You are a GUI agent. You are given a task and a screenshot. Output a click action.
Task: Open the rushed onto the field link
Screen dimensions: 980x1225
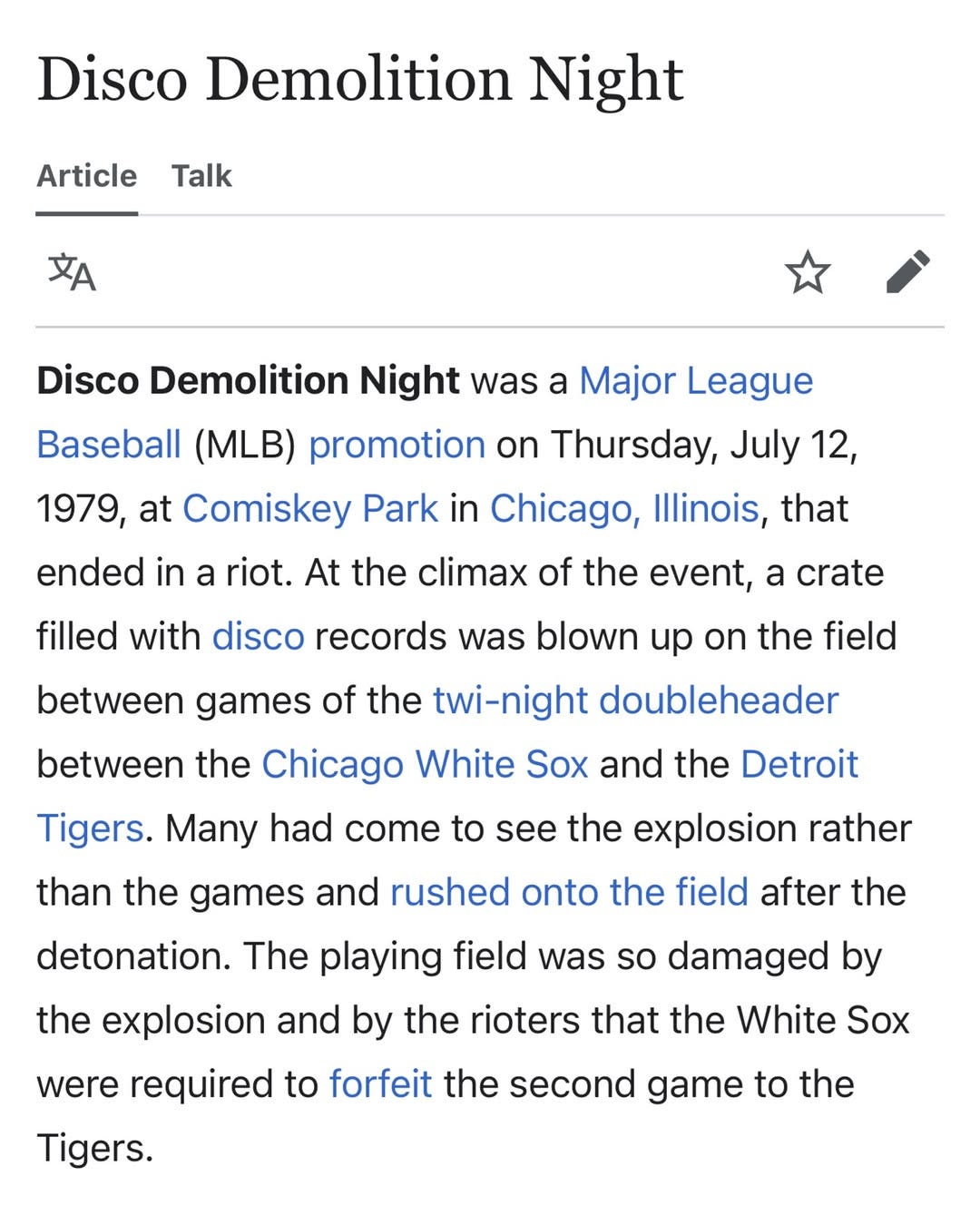point(569,893)
